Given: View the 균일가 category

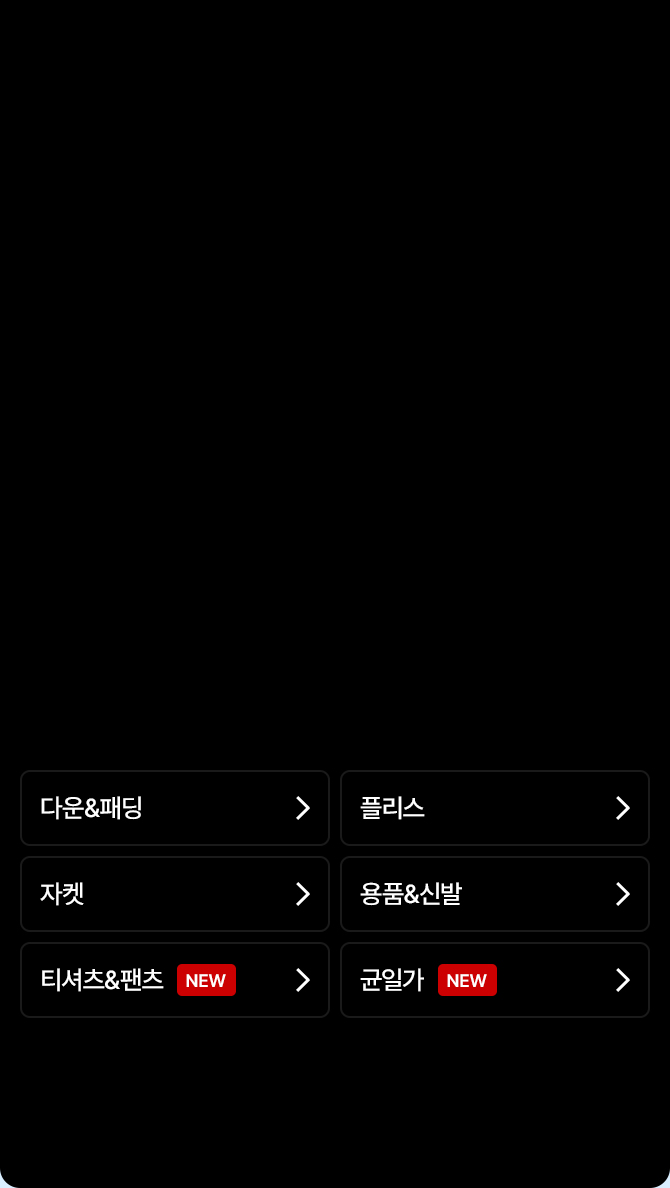Looking at the screenshot, I should pos(494,980).
